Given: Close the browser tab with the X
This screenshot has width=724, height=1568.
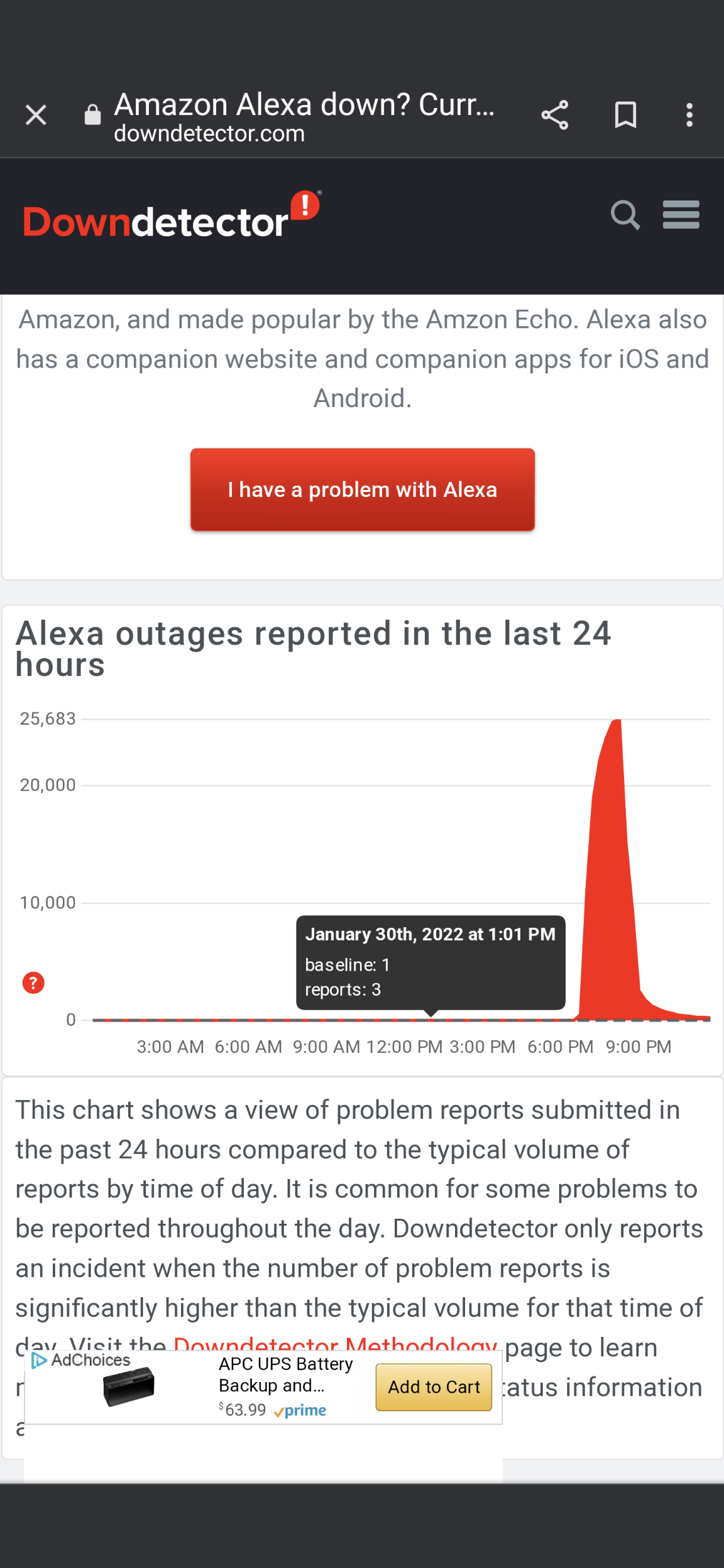Looking at the screenshot, I should click(x=36, y=115).
